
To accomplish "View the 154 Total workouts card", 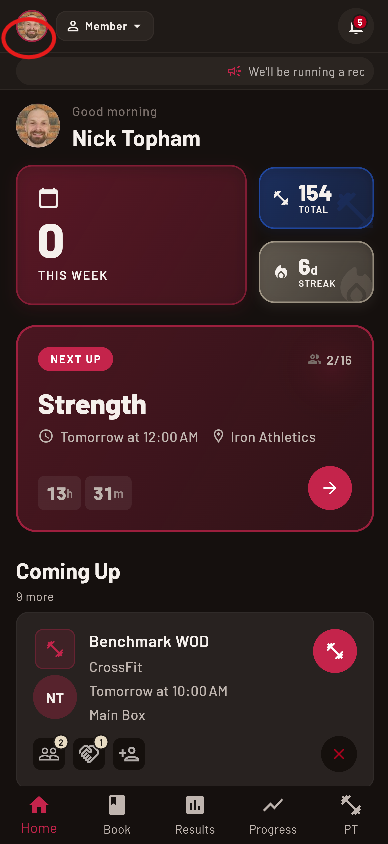I will (316, 198).
